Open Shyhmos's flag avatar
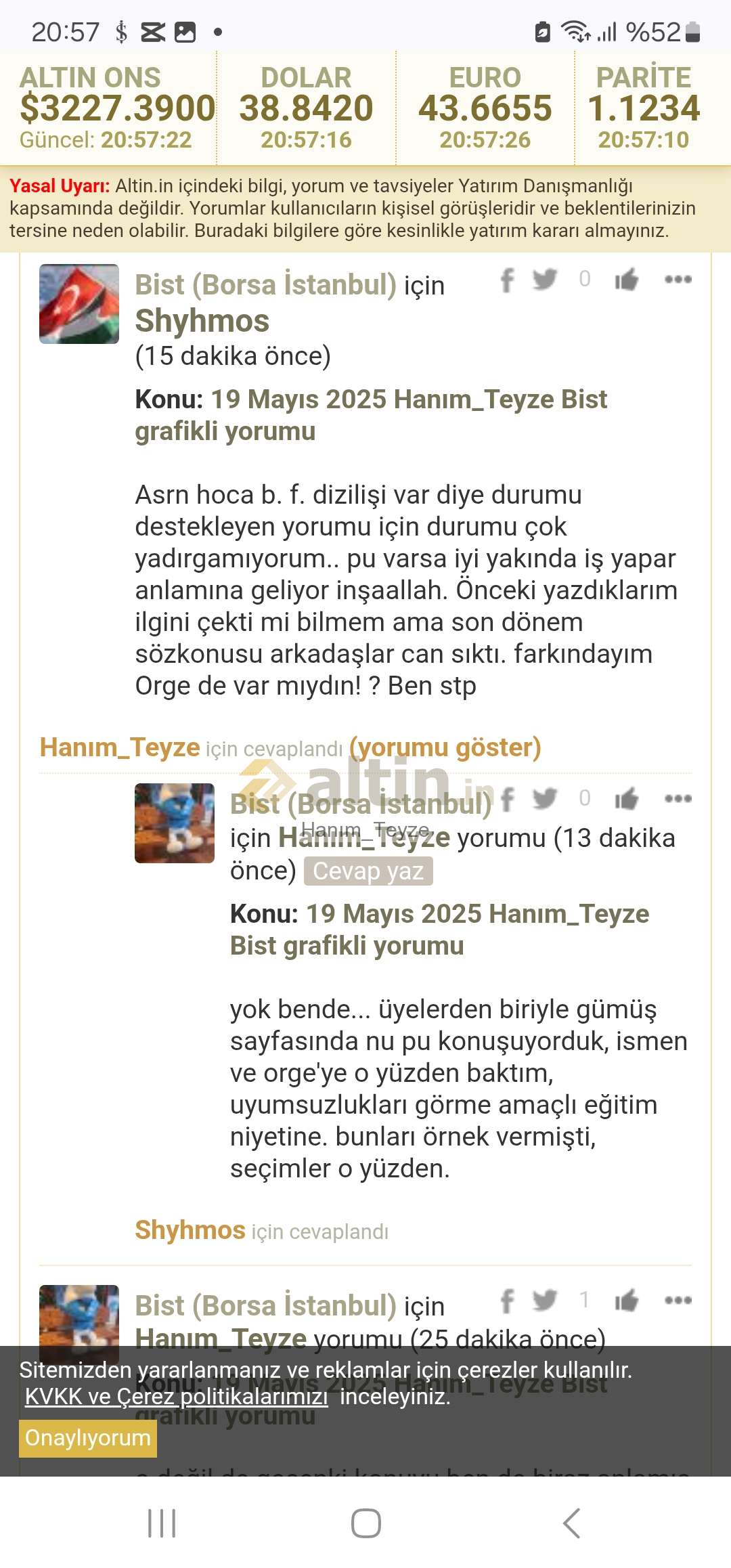The width and height of the screenshot is (731, 1568). point(79,304)
